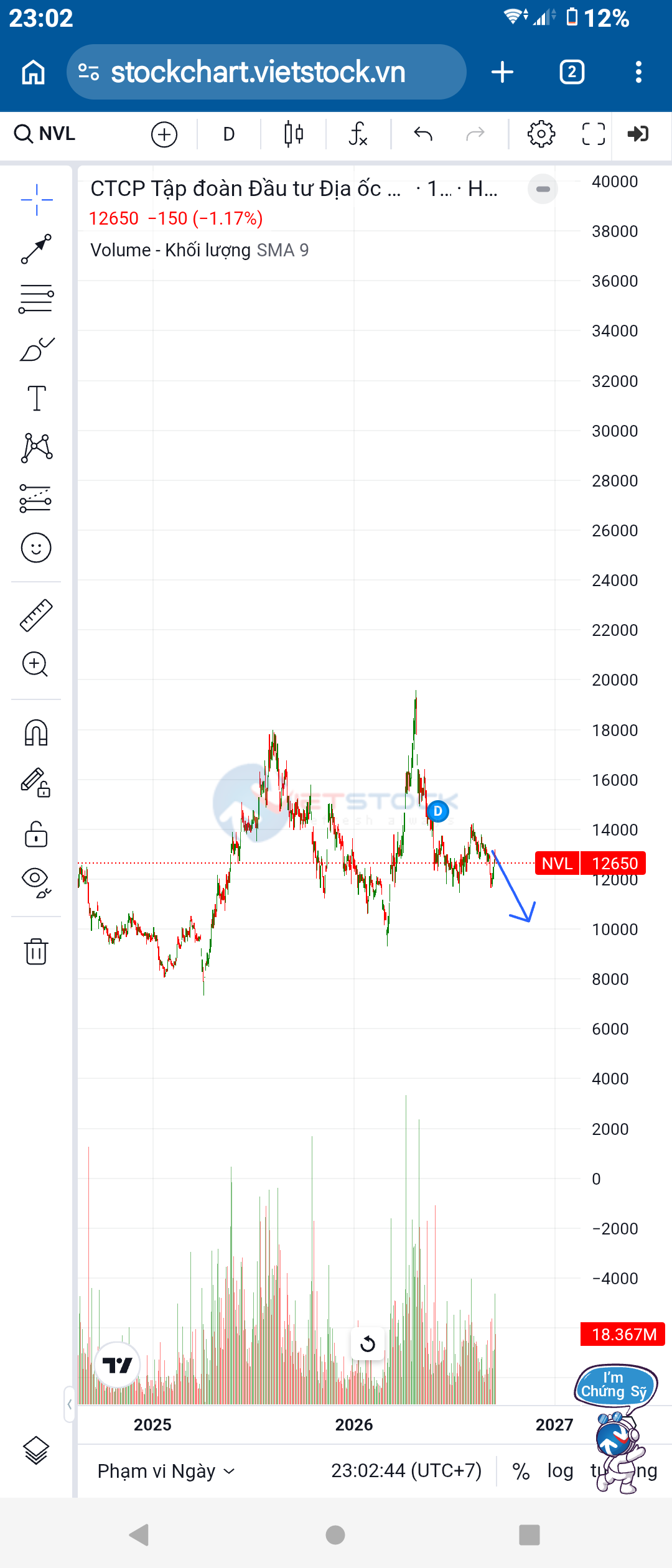This screenshot has height=1568, width=672.
Task: Open the NVL symbol search
Action: point(45,134)
